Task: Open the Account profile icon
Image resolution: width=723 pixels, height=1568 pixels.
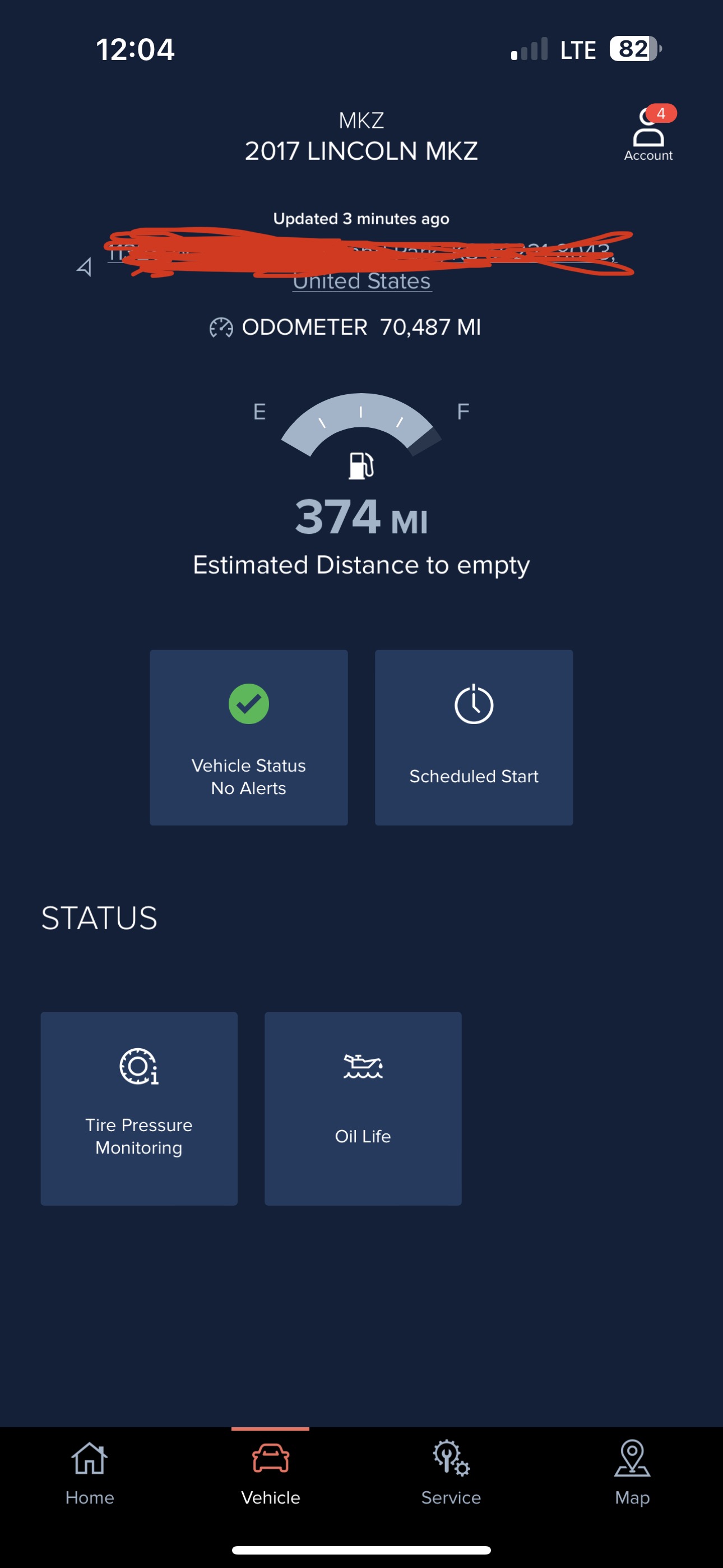Action: pyautogui.click(x=648, y=133)
